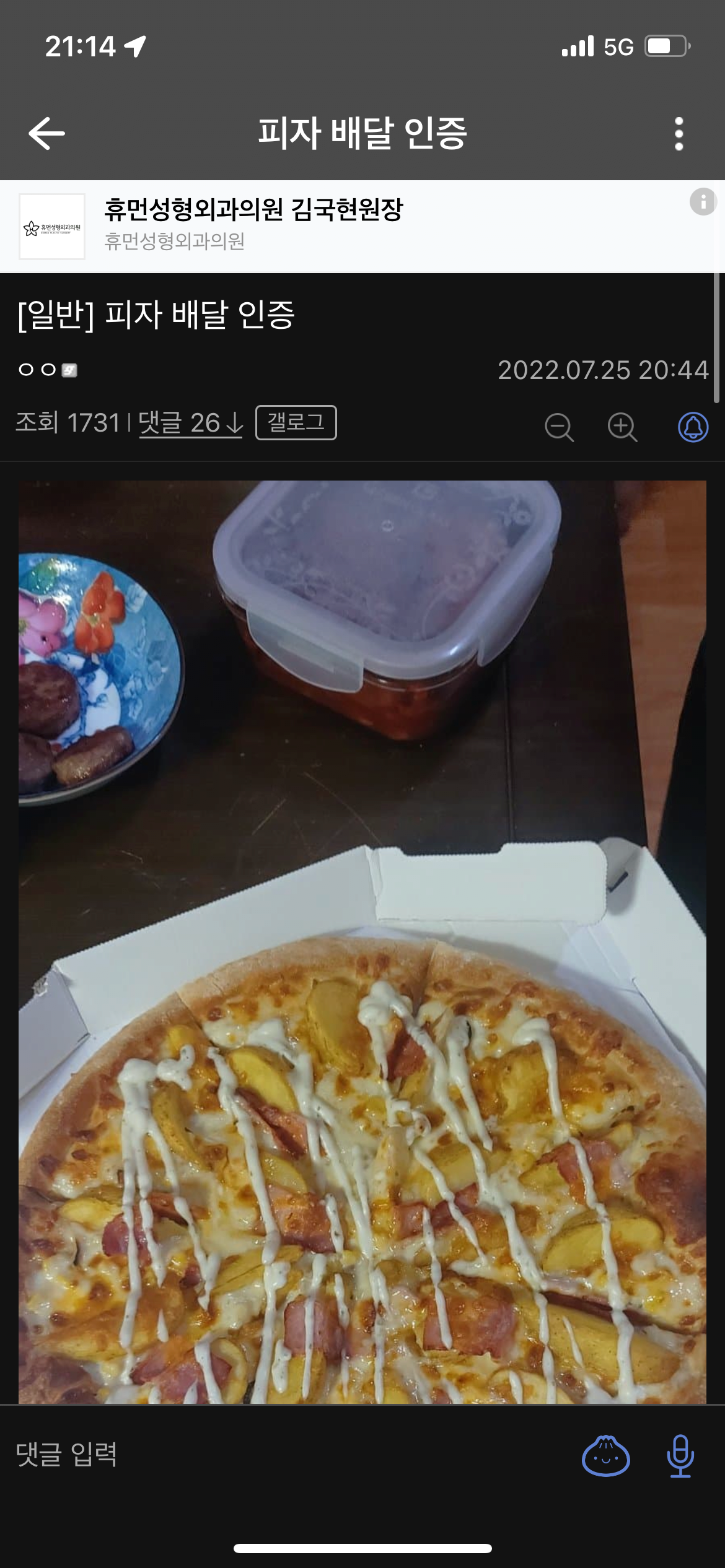
Task: Start a voice comment with the microphone
Action: click(x=680, y=1455)
